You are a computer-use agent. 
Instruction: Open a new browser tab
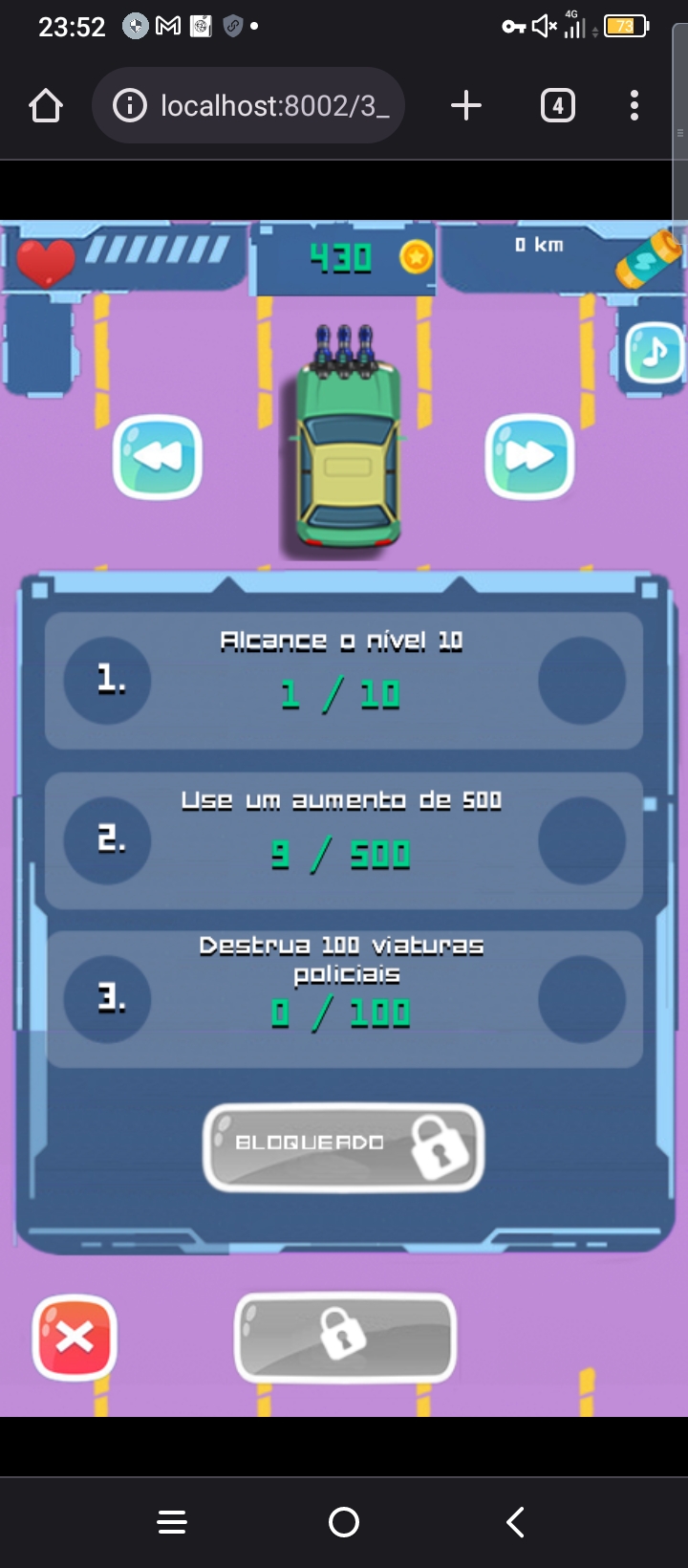click(466, 105)
